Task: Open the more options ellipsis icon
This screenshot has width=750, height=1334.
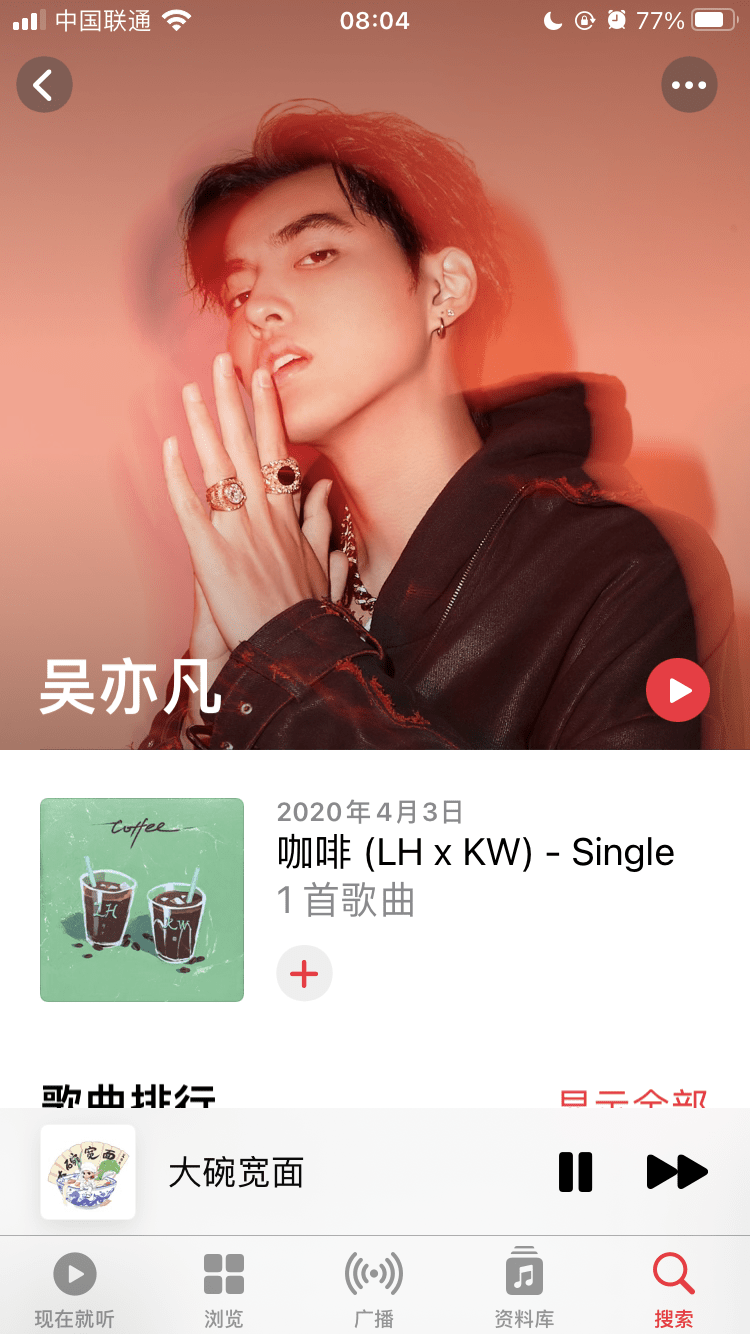Action: (x=689, y=84)
